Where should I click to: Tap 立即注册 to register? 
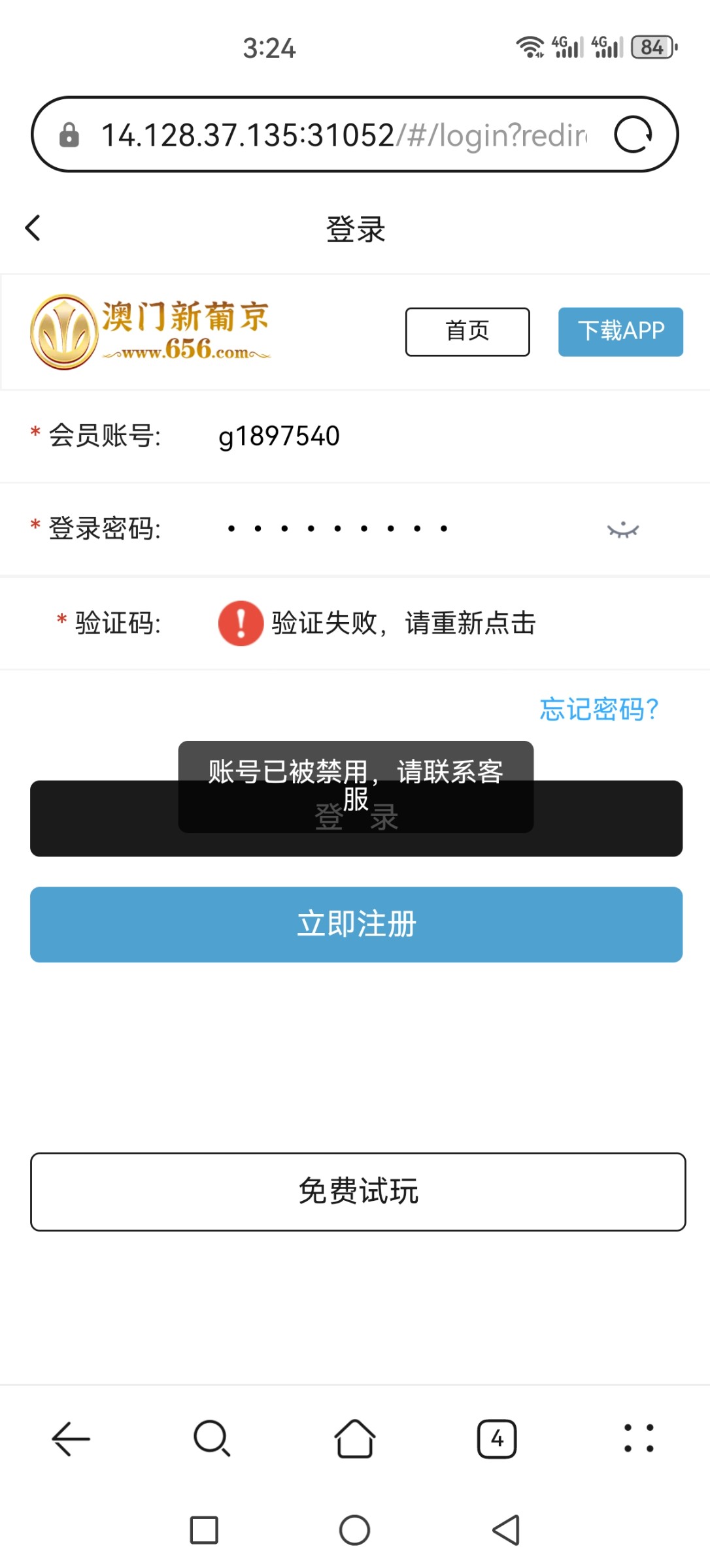pyautogui.click(x=356, y=924)
